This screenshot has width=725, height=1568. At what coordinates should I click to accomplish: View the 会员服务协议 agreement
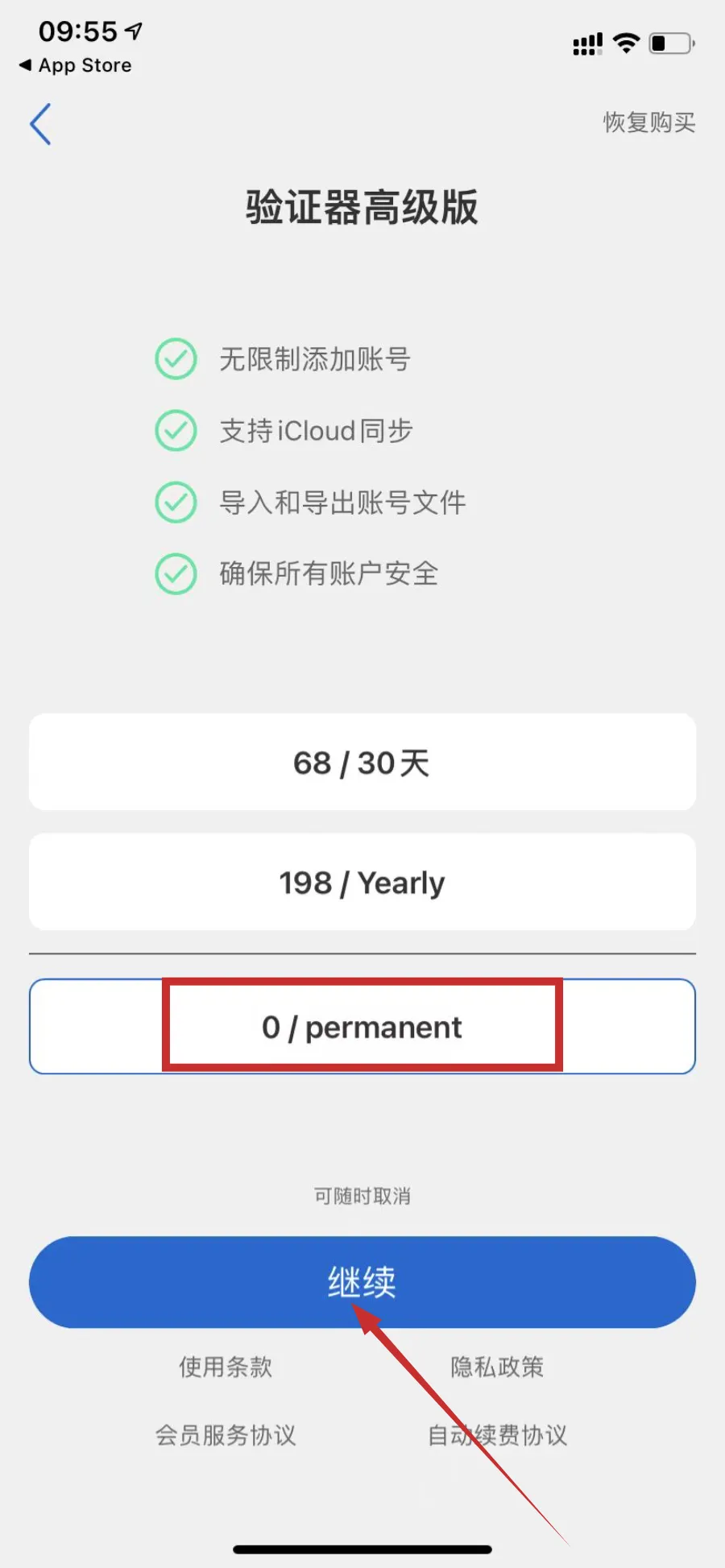[x=226, y=1435]
